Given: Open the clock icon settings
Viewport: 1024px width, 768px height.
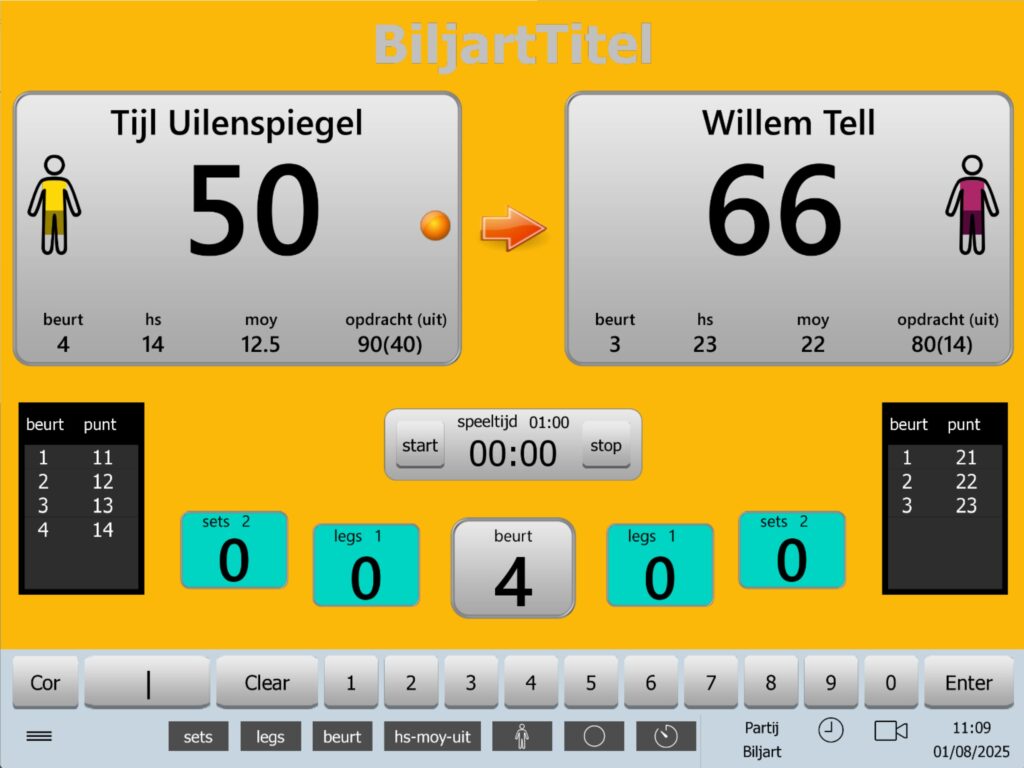Looking at the screenshot, I should pyautogui.click(x=830, y=730).
